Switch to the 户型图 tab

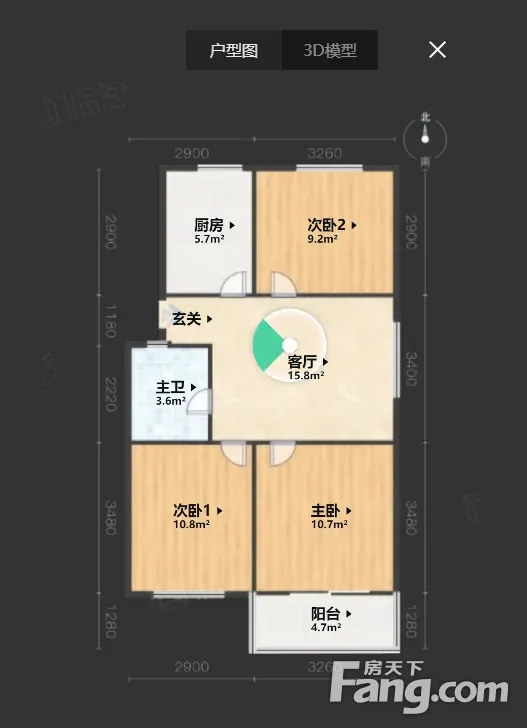coord(234,50)
